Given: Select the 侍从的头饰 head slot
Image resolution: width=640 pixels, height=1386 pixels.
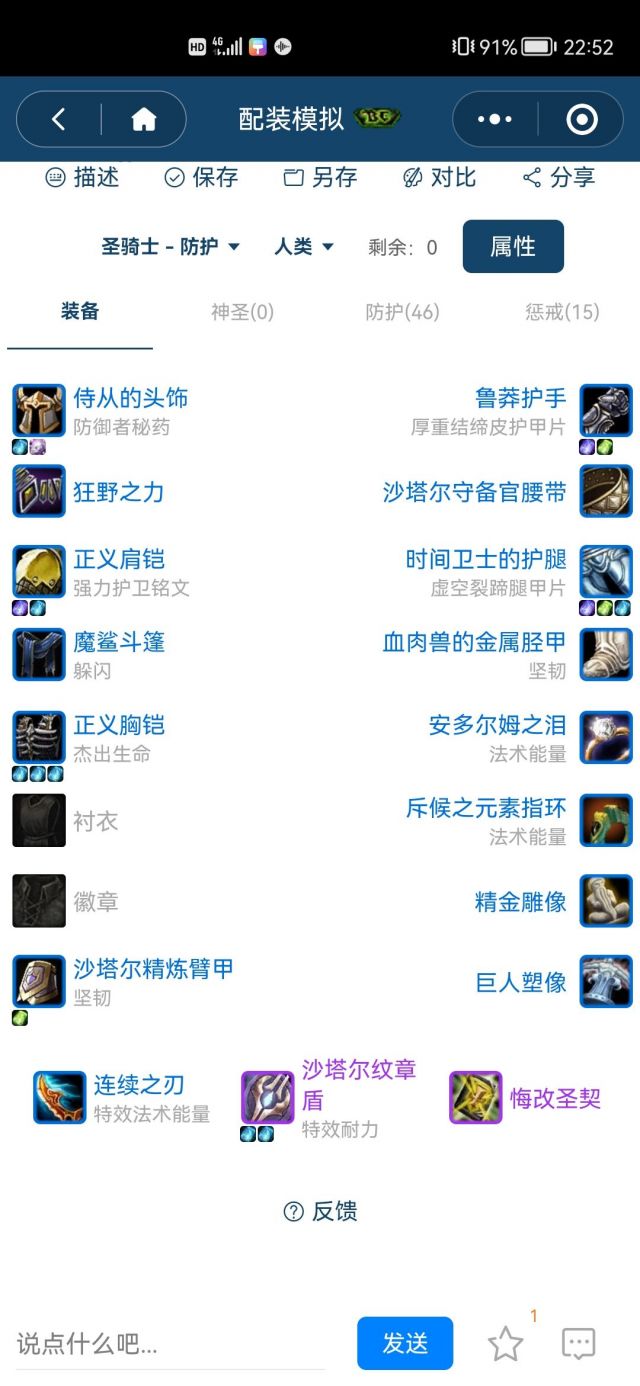Looking at the screenshot, I should pos(130,398).
